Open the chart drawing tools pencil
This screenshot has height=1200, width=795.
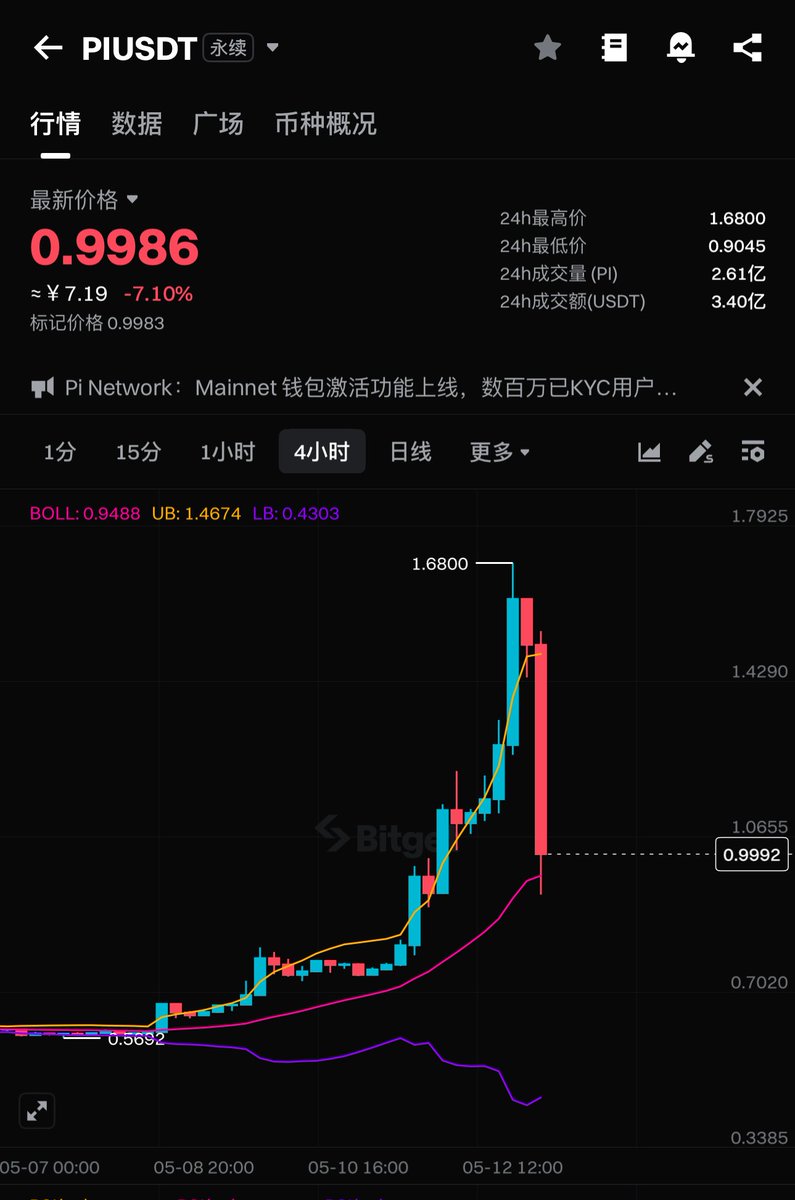[701, 452]
